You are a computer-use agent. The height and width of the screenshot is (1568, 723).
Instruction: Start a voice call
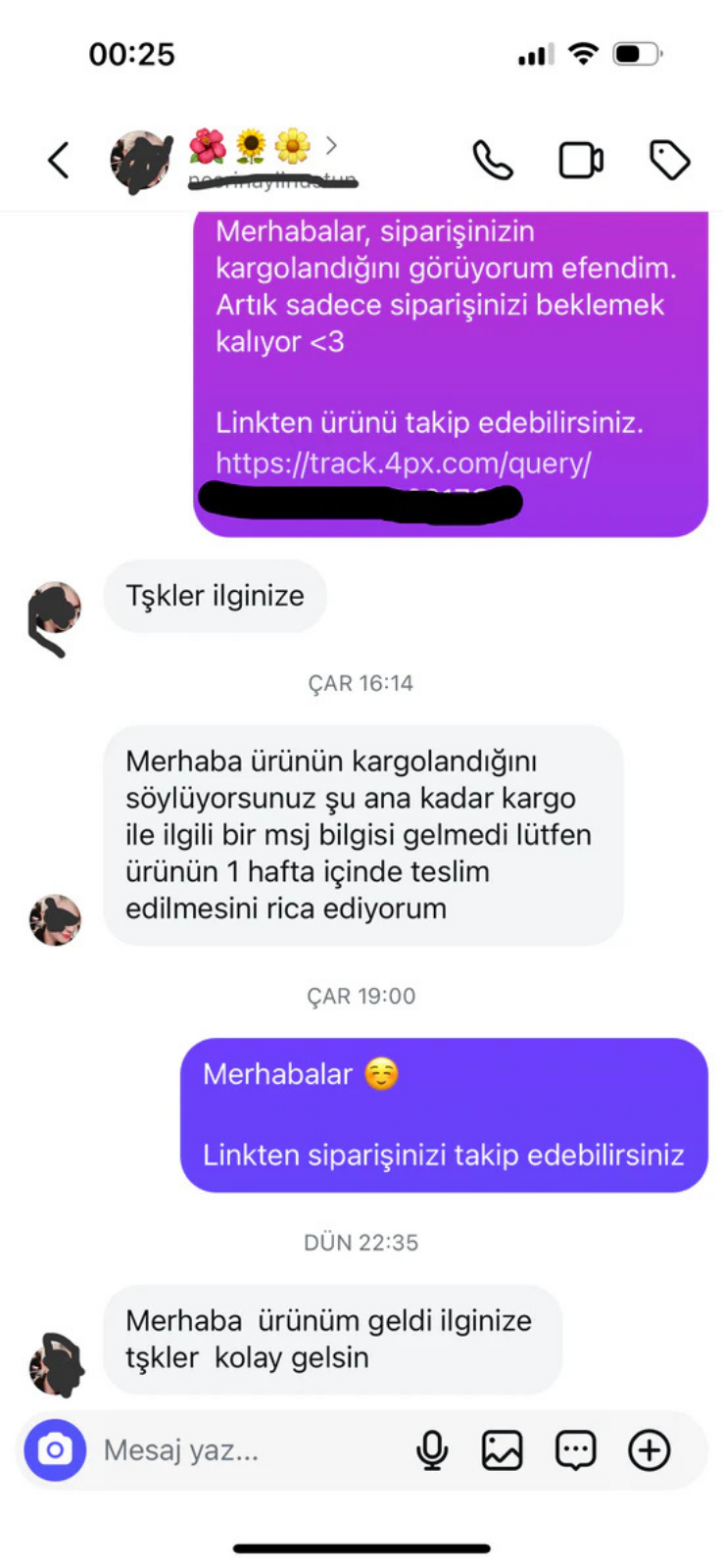click(492, 160)
